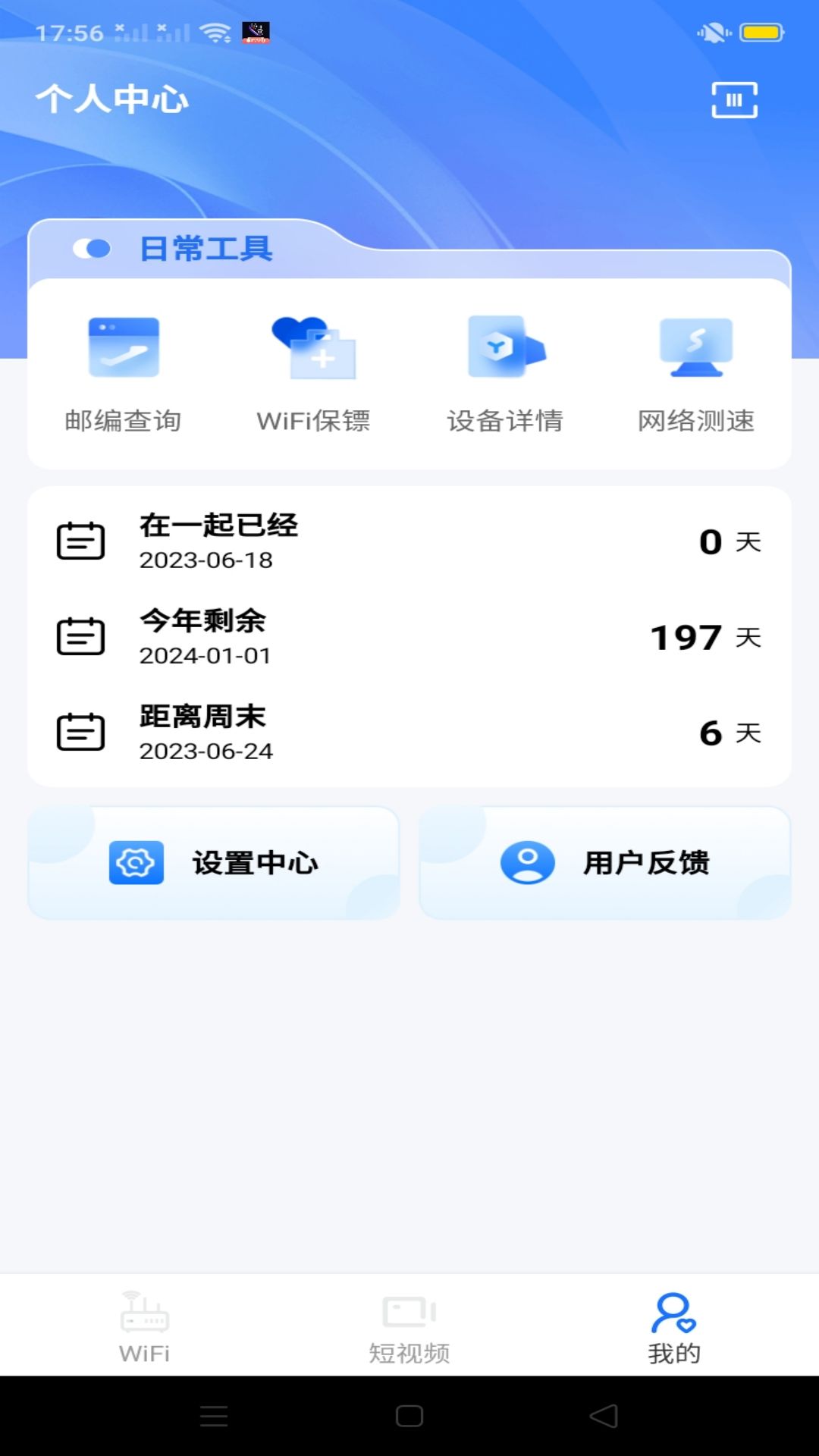Screen dimensions: 819x1456
Task: Open 邮编查询 postal code lookup tool
Action: tap(123, 375)
